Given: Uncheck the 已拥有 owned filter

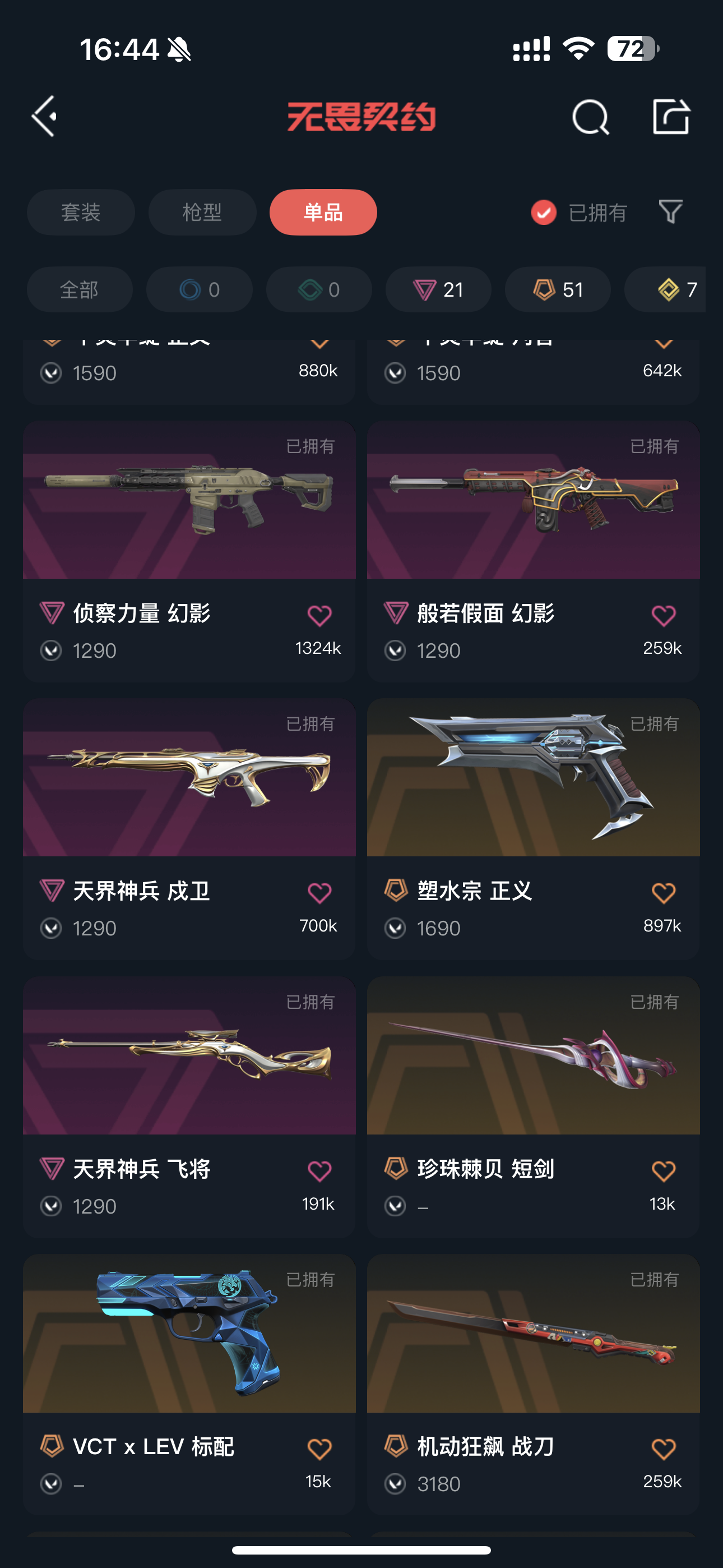Looking at the screenshot, I should pos(544,213).
